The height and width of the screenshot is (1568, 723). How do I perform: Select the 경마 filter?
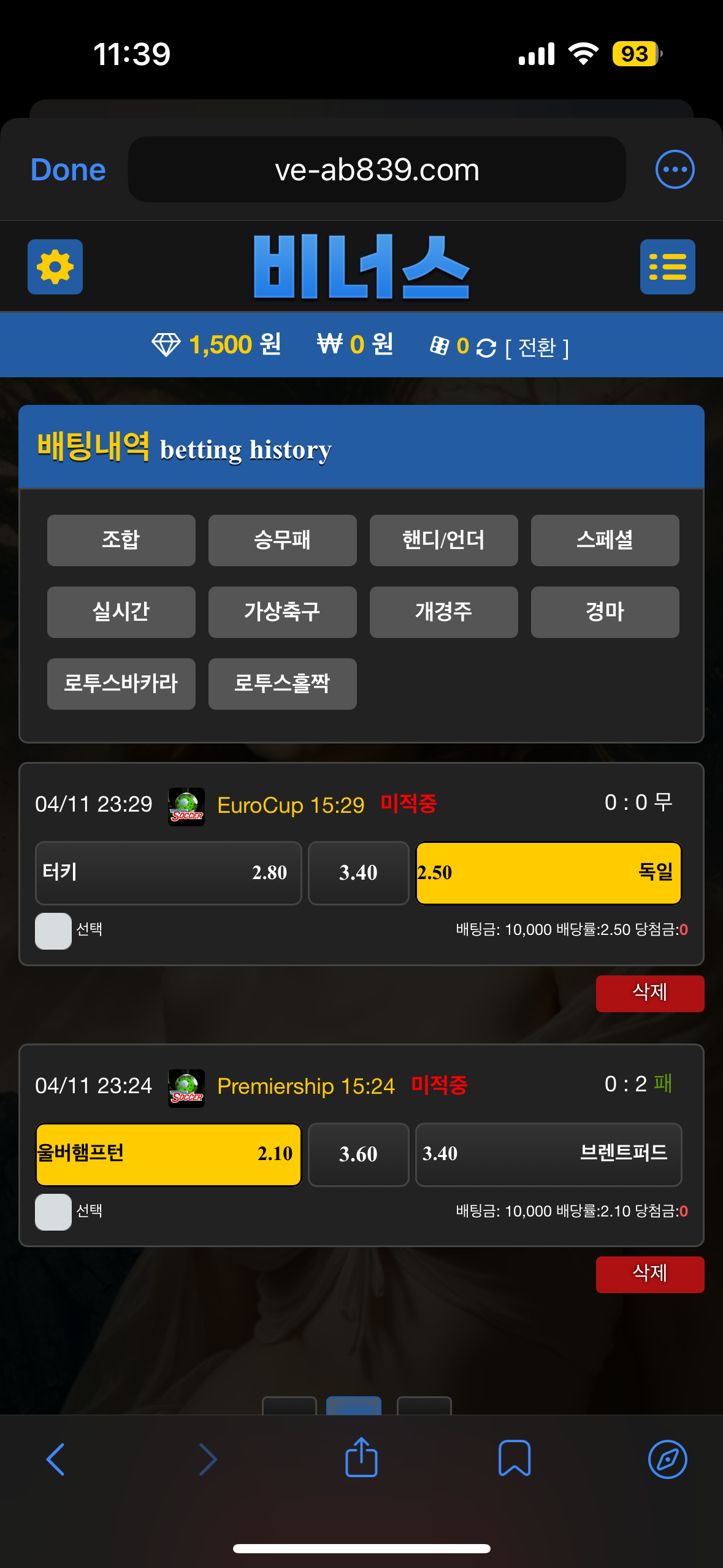(605, 612)
